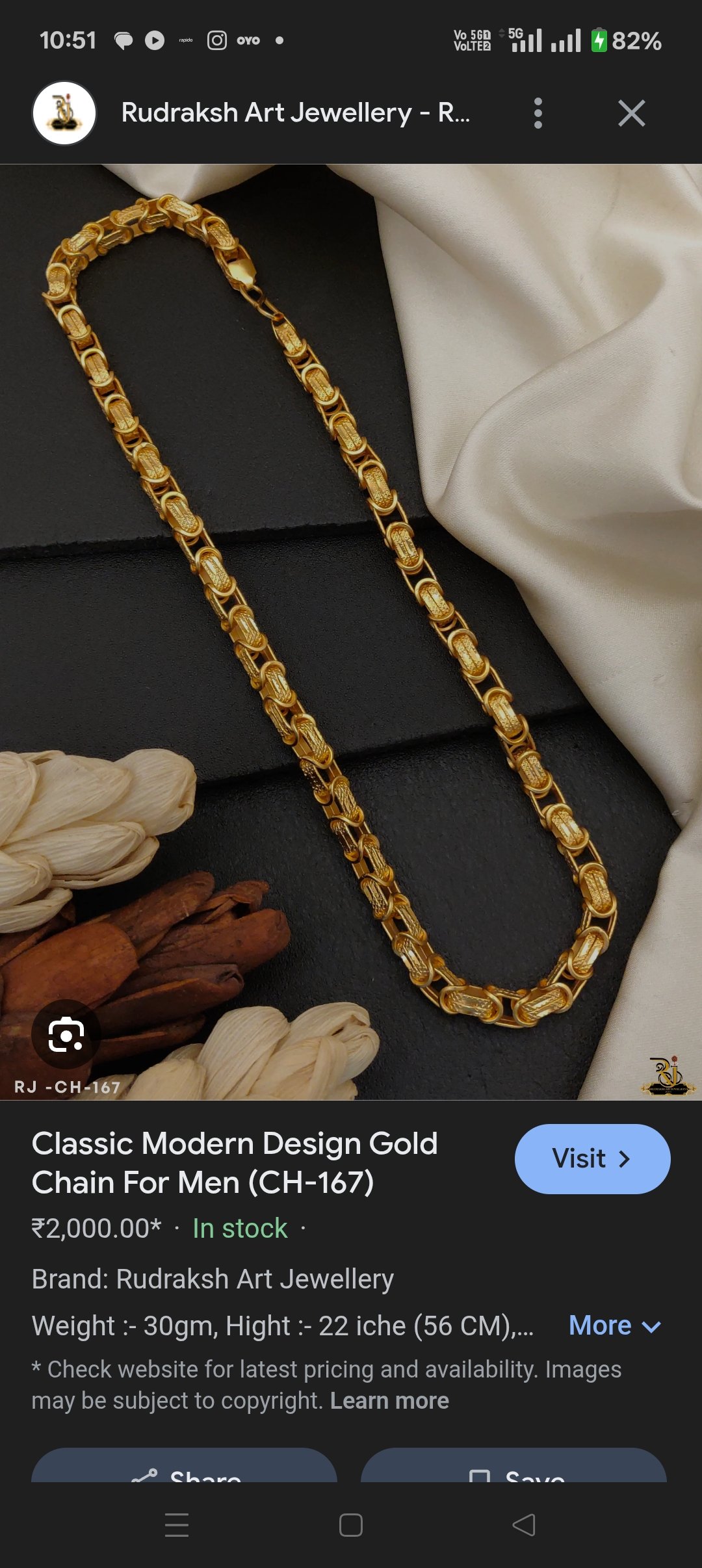Close the image viewer
The width and height of the screenshot is (702, 1568).
tap(631, 113)
